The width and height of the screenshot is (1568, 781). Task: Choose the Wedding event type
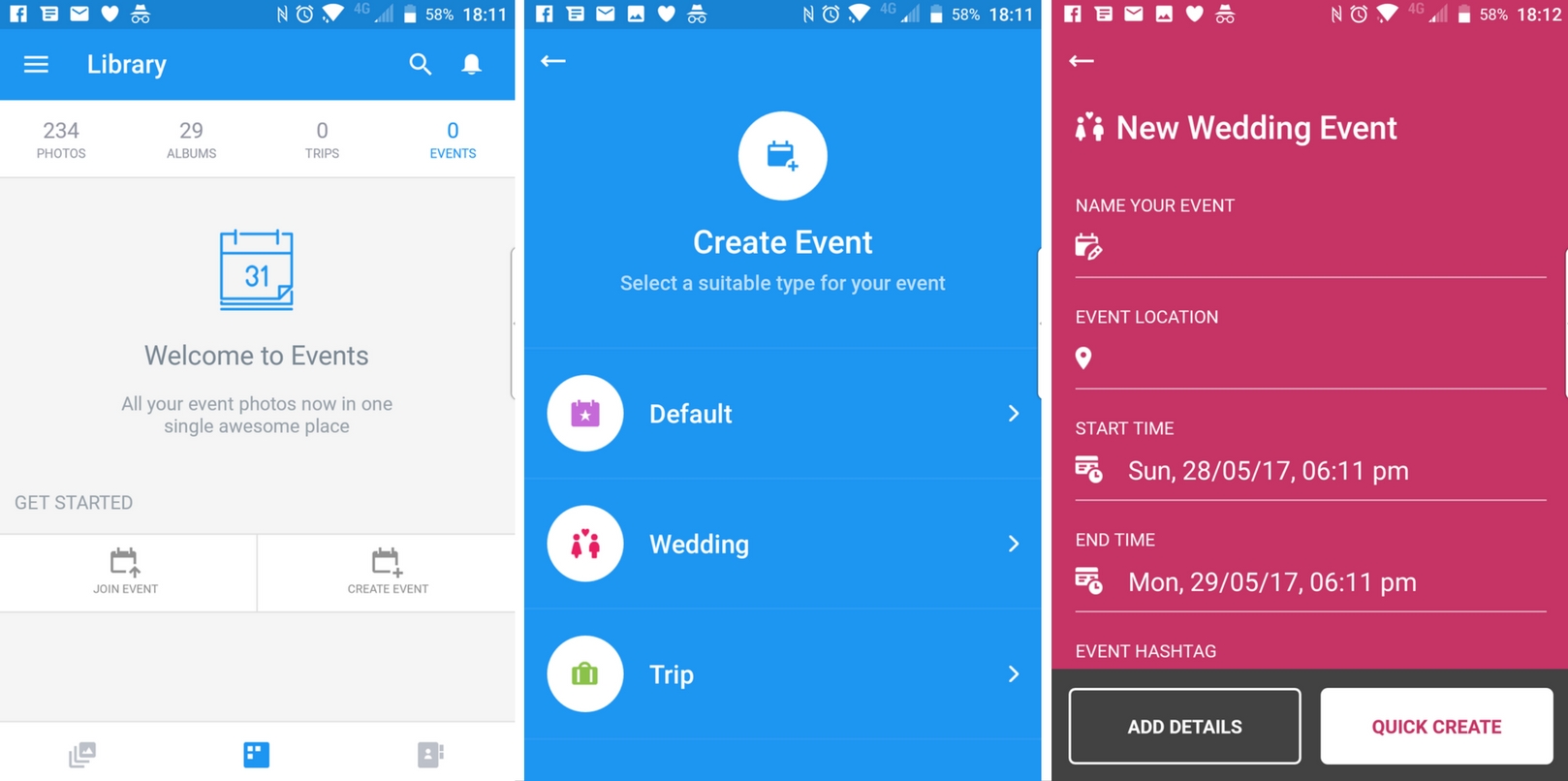point(782,544)
